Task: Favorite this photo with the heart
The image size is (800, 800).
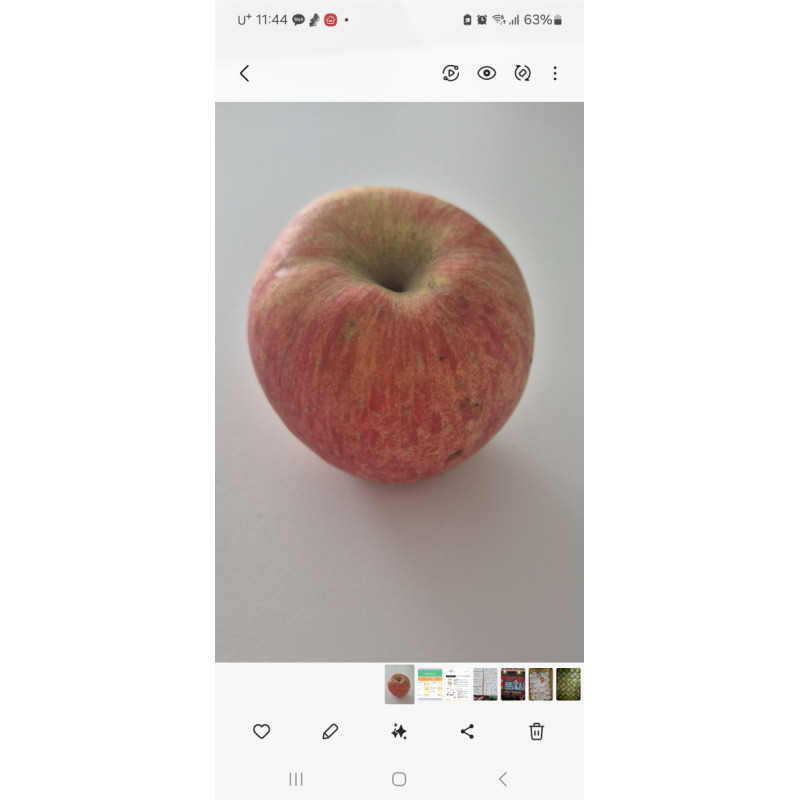Action: coord(262,732)
